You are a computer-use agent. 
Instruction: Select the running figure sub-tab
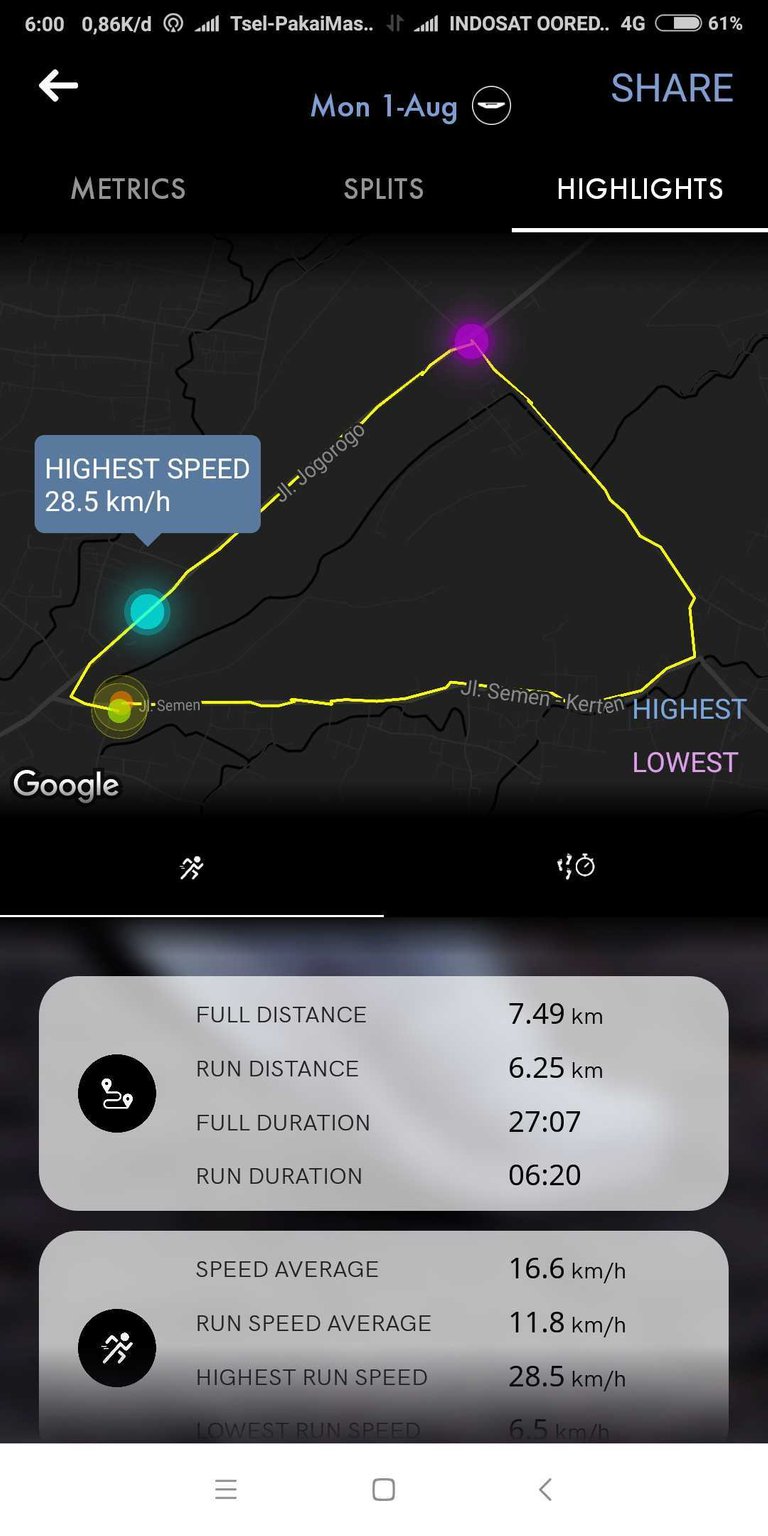tap(191, 867)
